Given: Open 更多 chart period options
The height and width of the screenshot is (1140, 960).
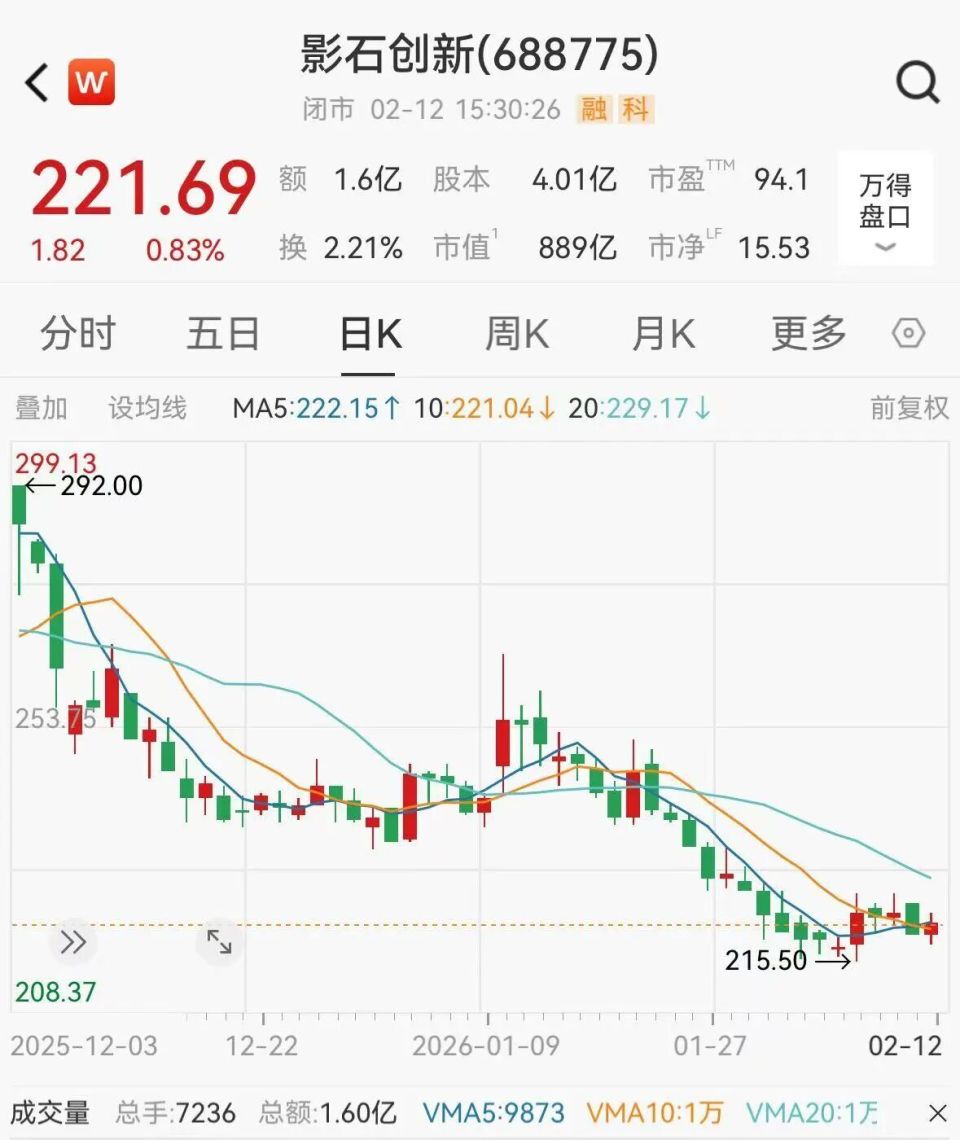Looking at the screenshot, I should click(807, 335).
